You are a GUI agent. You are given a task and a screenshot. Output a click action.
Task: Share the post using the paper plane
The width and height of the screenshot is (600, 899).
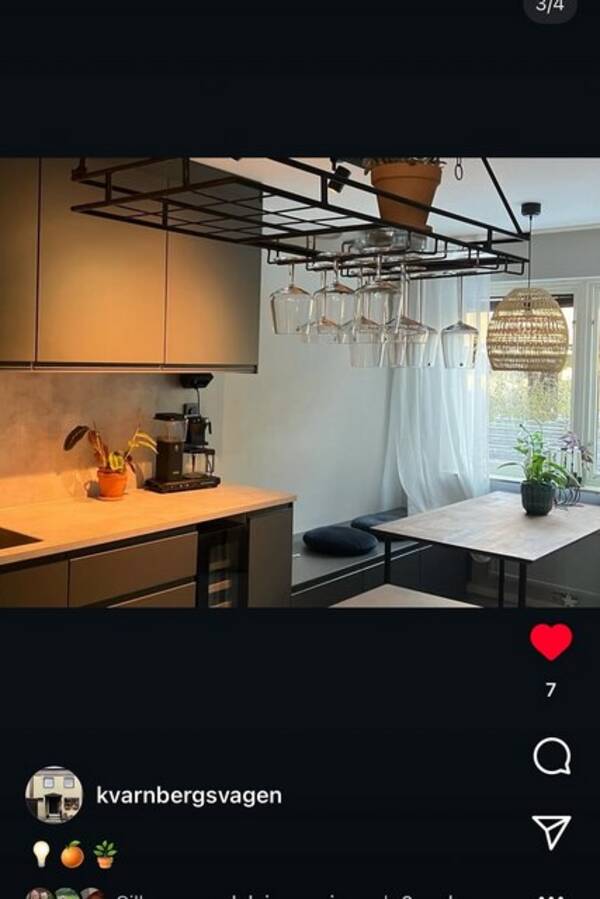coord(551,830)
